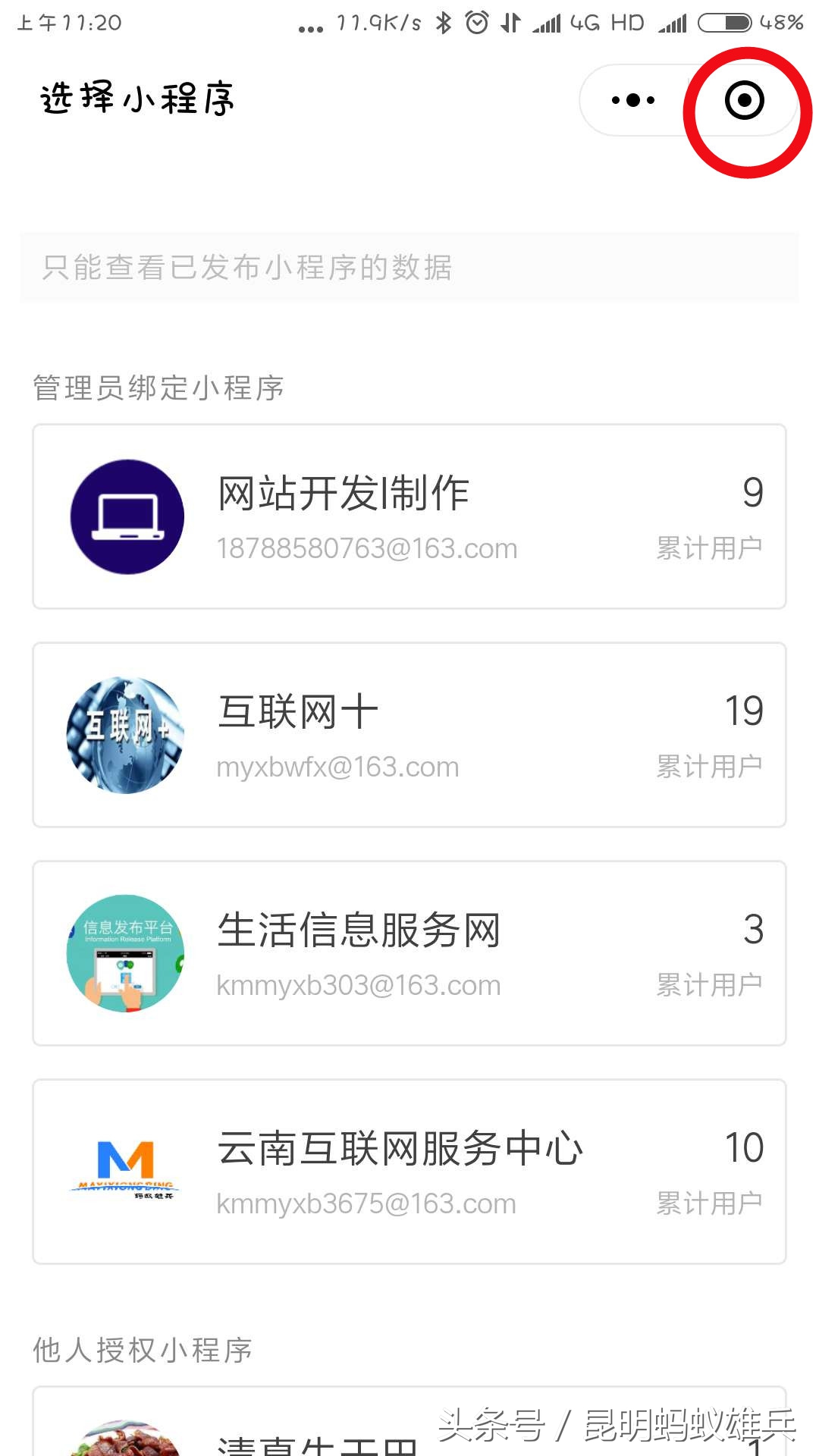This screenshot has height=1456, width=819.
Task: Open the 网站开发|制作 laptop app icon
Action: coord(126,516)
